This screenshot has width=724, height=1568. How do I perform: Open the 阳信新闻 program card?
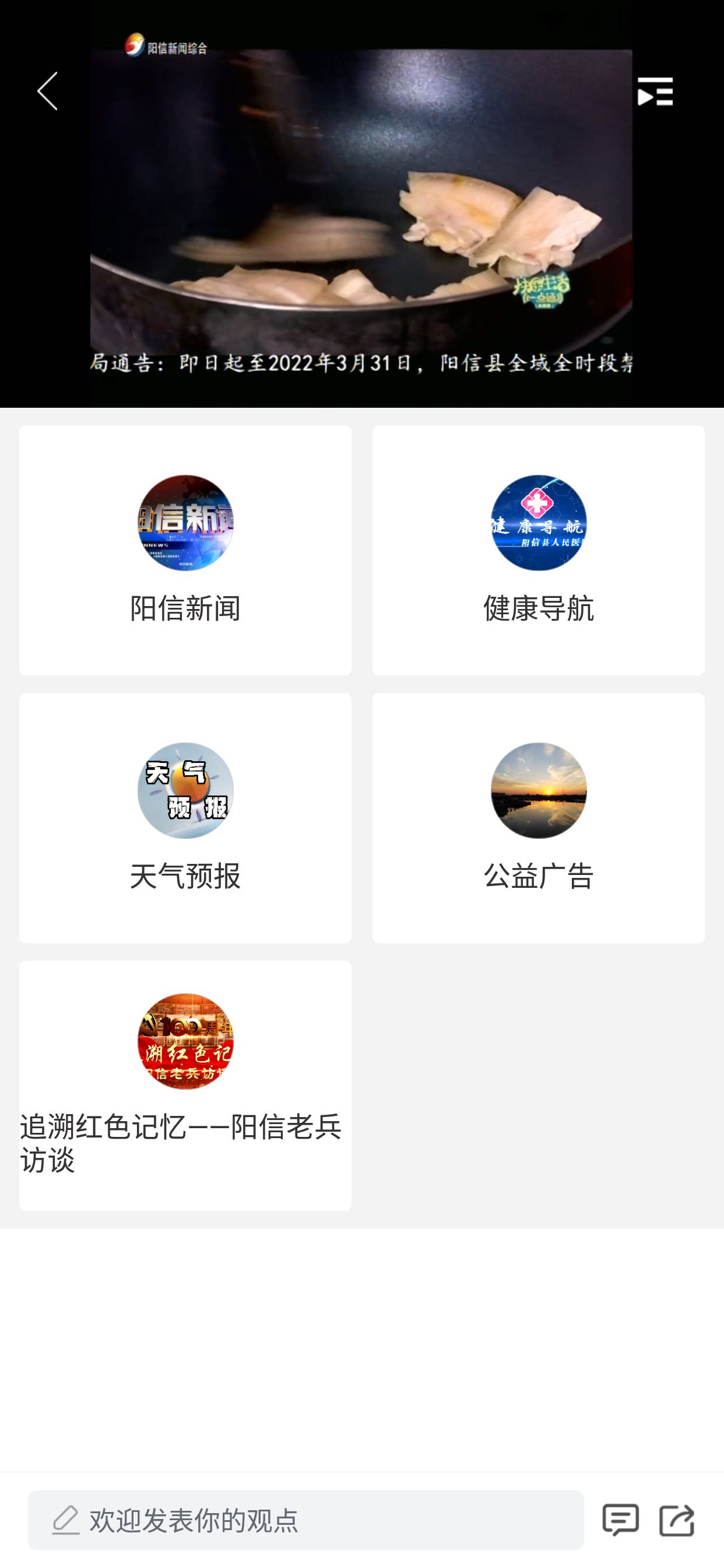[x=185, y=549]
